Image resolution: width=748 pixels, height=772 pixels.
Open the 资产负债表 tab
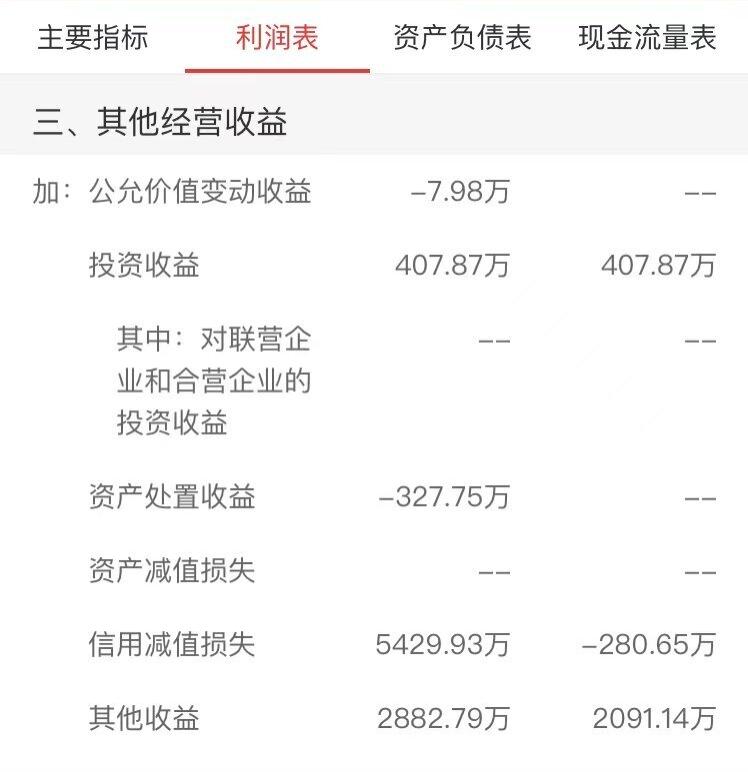coord(462,38)
